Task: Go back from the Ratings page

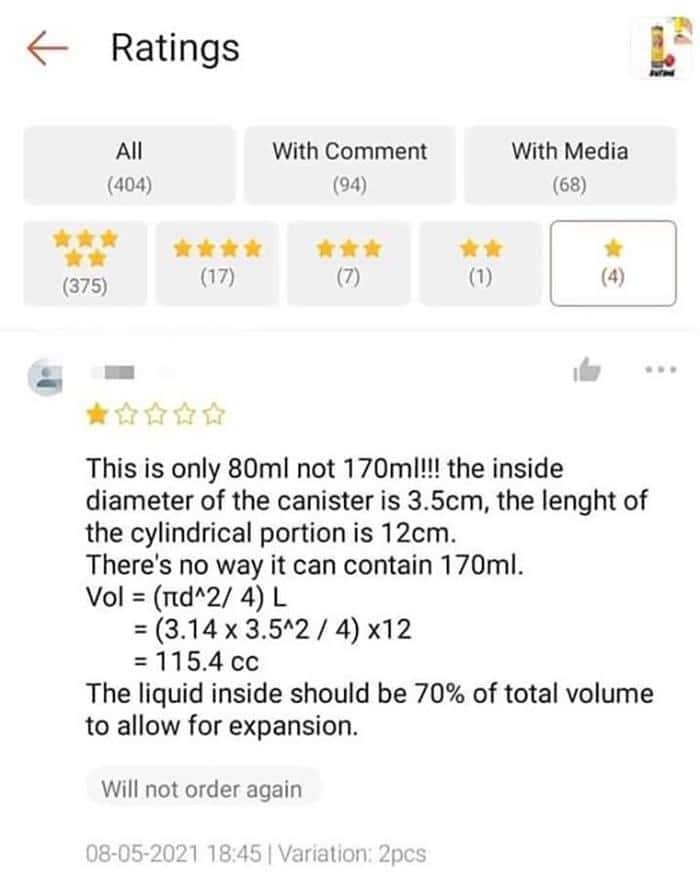Action: [49, 47]
